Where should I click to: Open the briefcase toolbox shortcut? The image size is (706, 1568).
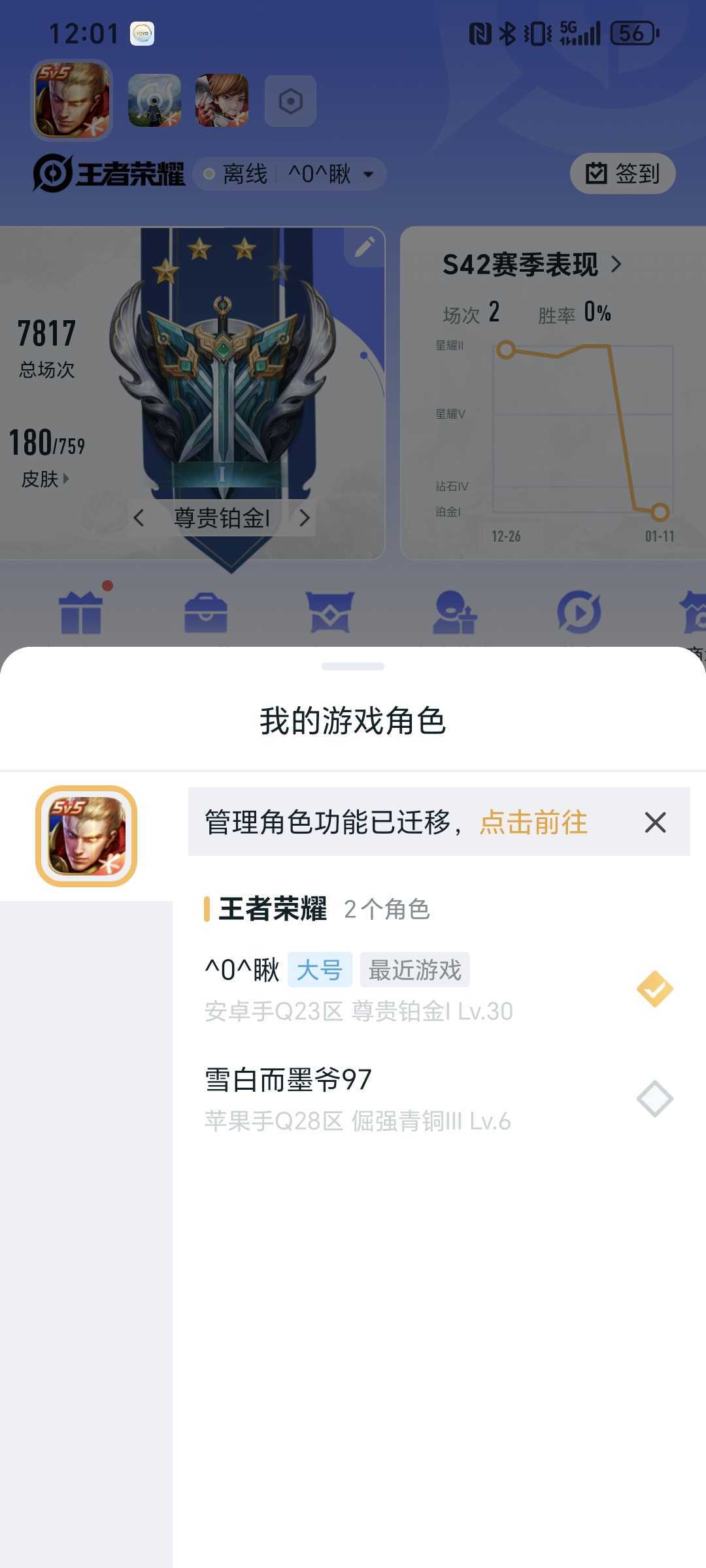click(x=205, y=612)
